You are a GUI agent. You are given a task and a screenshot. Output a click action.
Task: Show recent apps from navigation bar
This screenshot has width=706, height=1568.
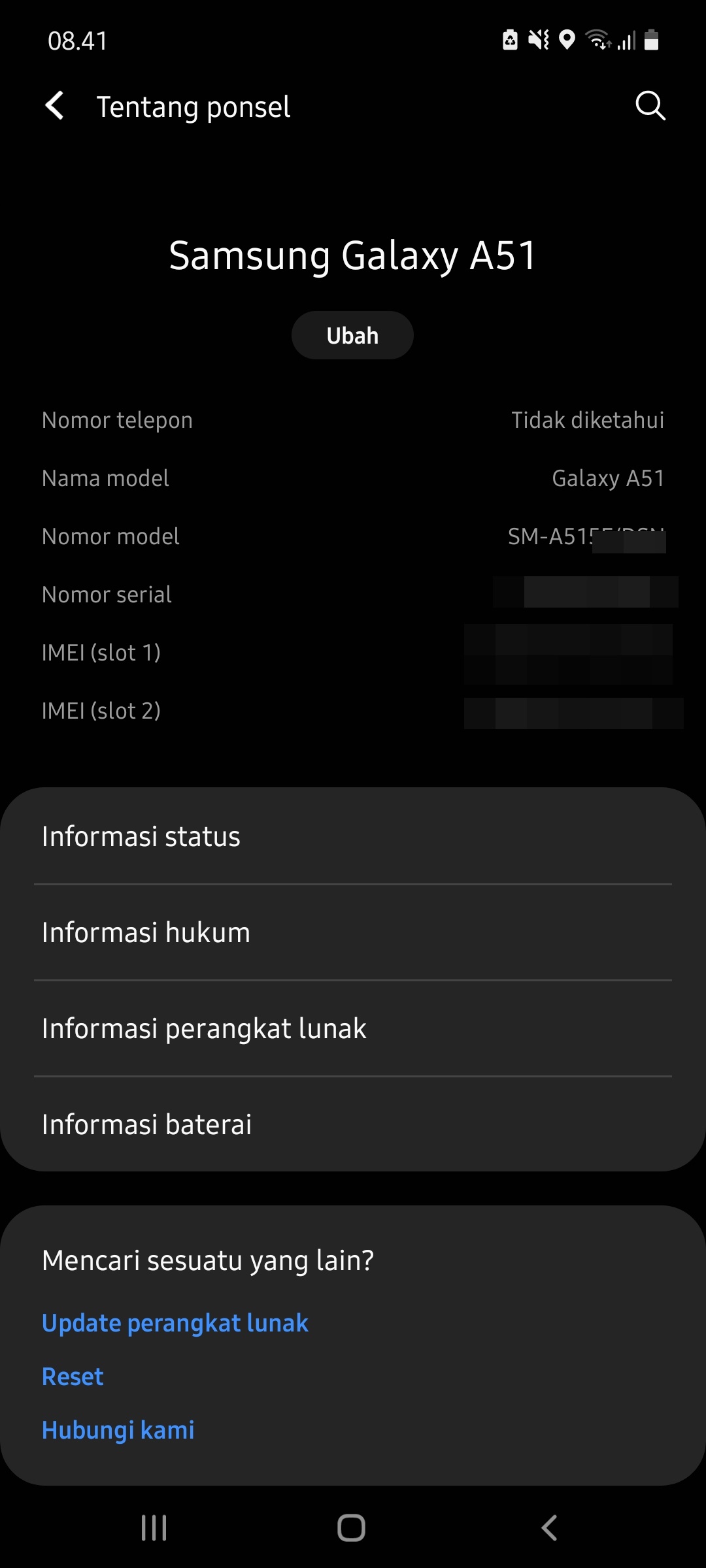(154, 1528)
